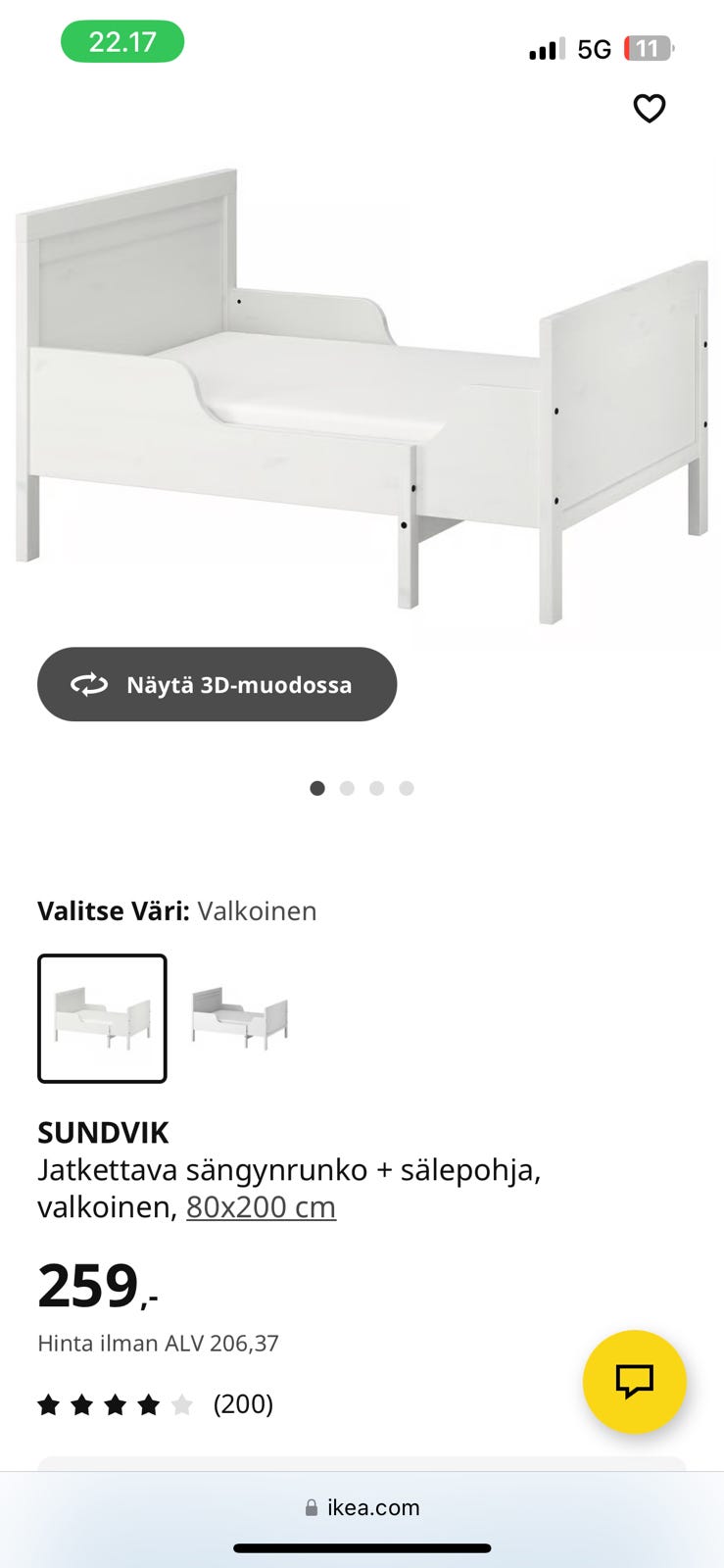Viewport: 724px width, 1568px height.
Task: Tap the ikea.com address bar
Action: (x=362, y=1507)
